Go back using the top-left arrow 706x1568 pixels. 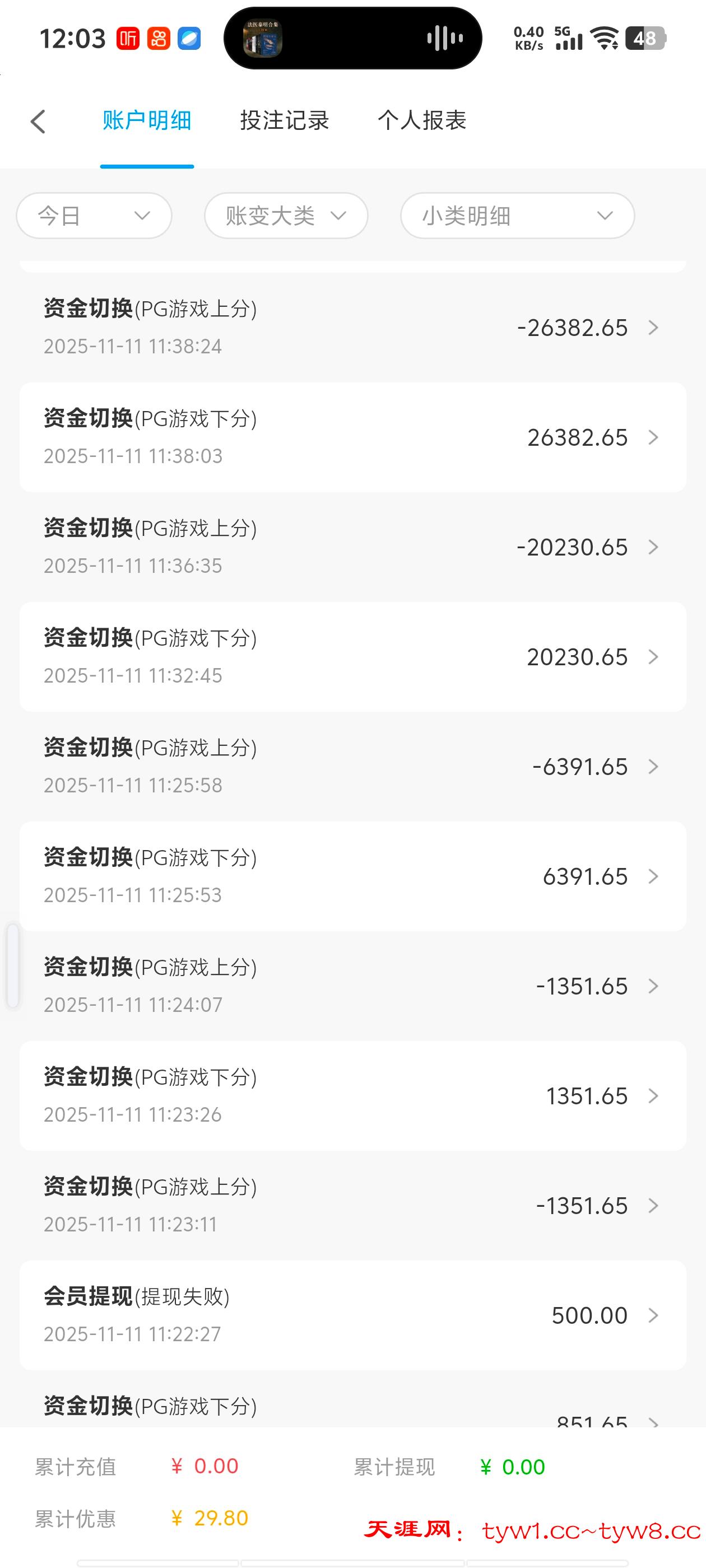[x=38, y=121]
